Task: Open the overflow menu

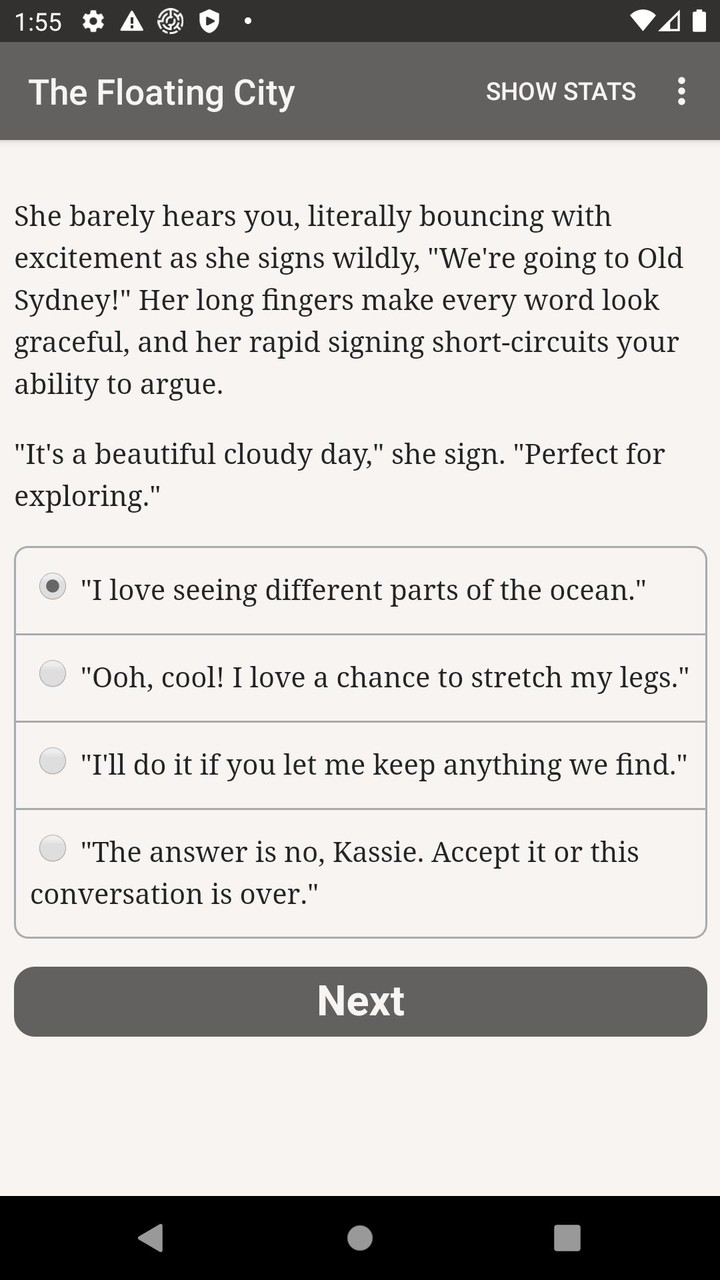Action: pyautogui.click(x=681, y=91)
